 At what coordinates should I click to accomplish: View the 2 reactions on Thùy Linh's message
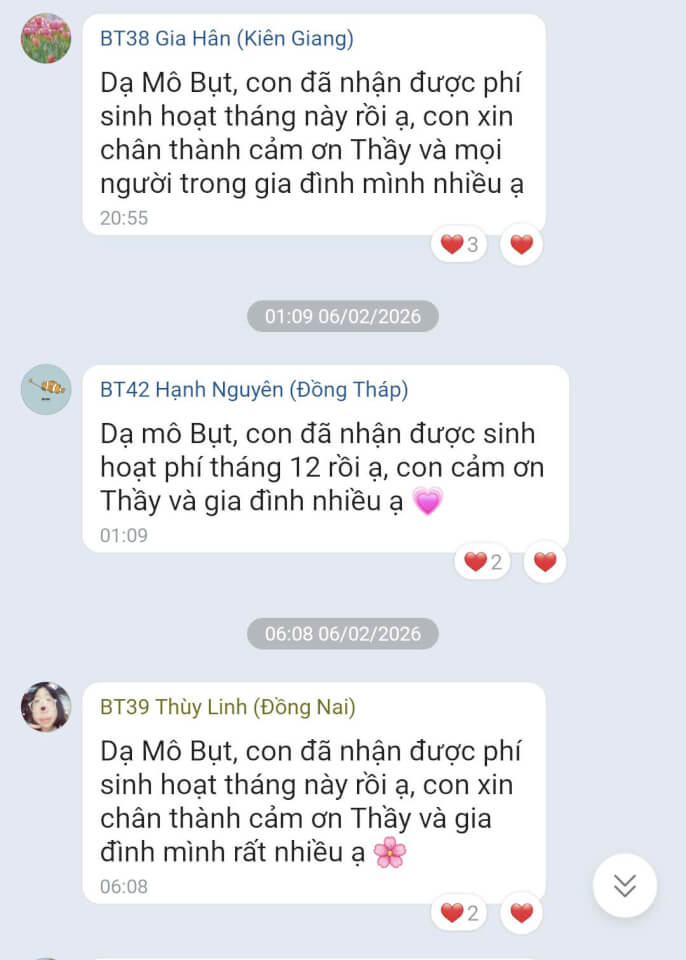pyautogui.click(x=461, y=912)
